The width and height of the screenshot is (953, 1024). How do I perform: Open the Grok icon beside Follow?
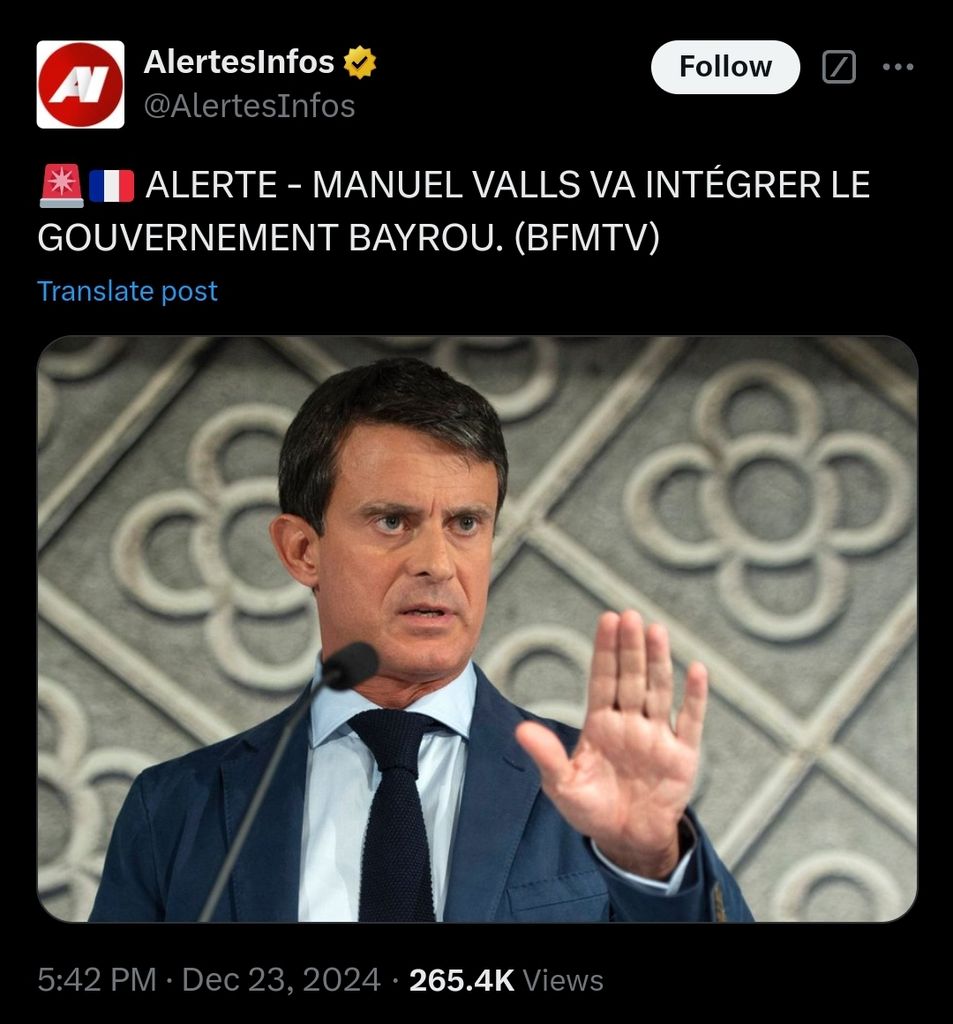(x=838, y=67)
